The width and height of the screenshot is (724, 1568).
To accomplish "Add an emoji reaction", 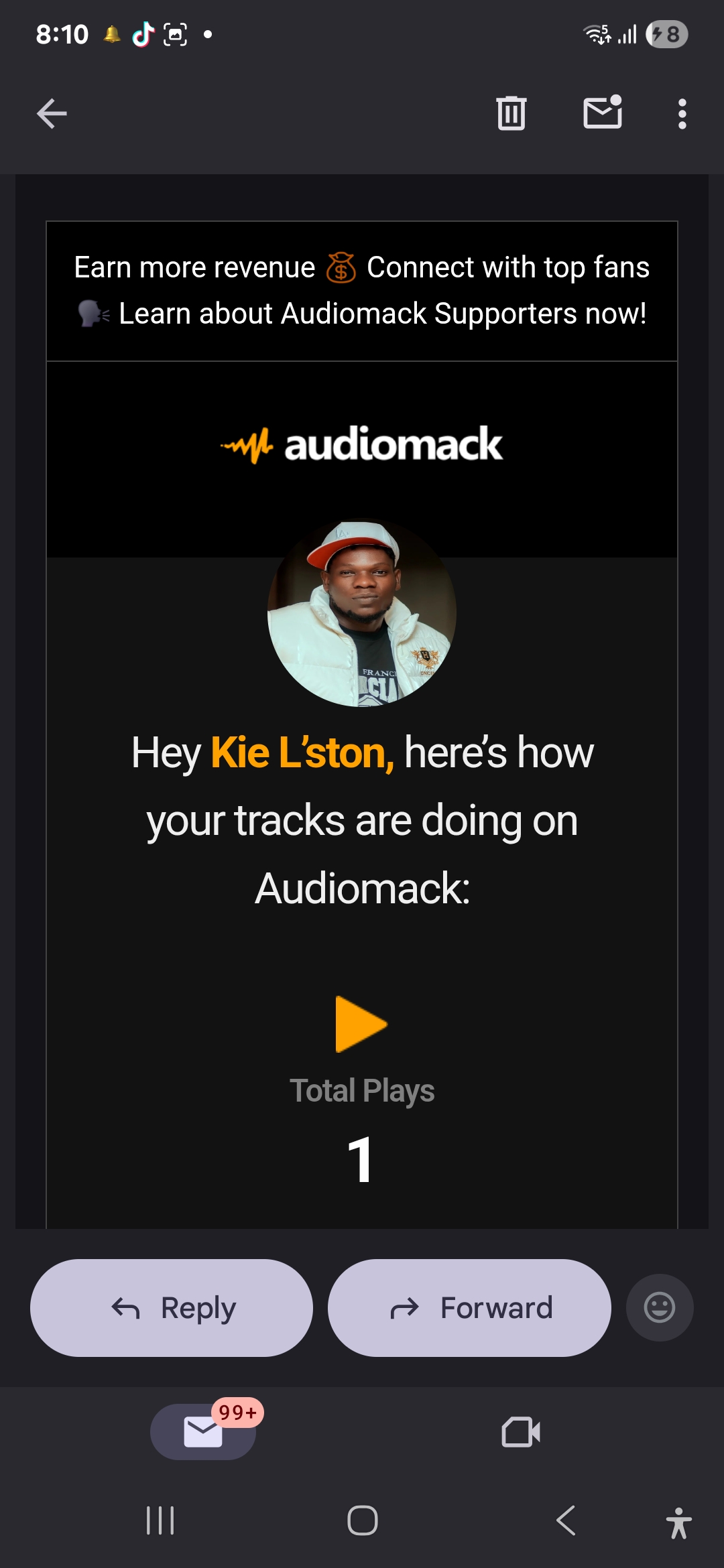I will 660,1307.
